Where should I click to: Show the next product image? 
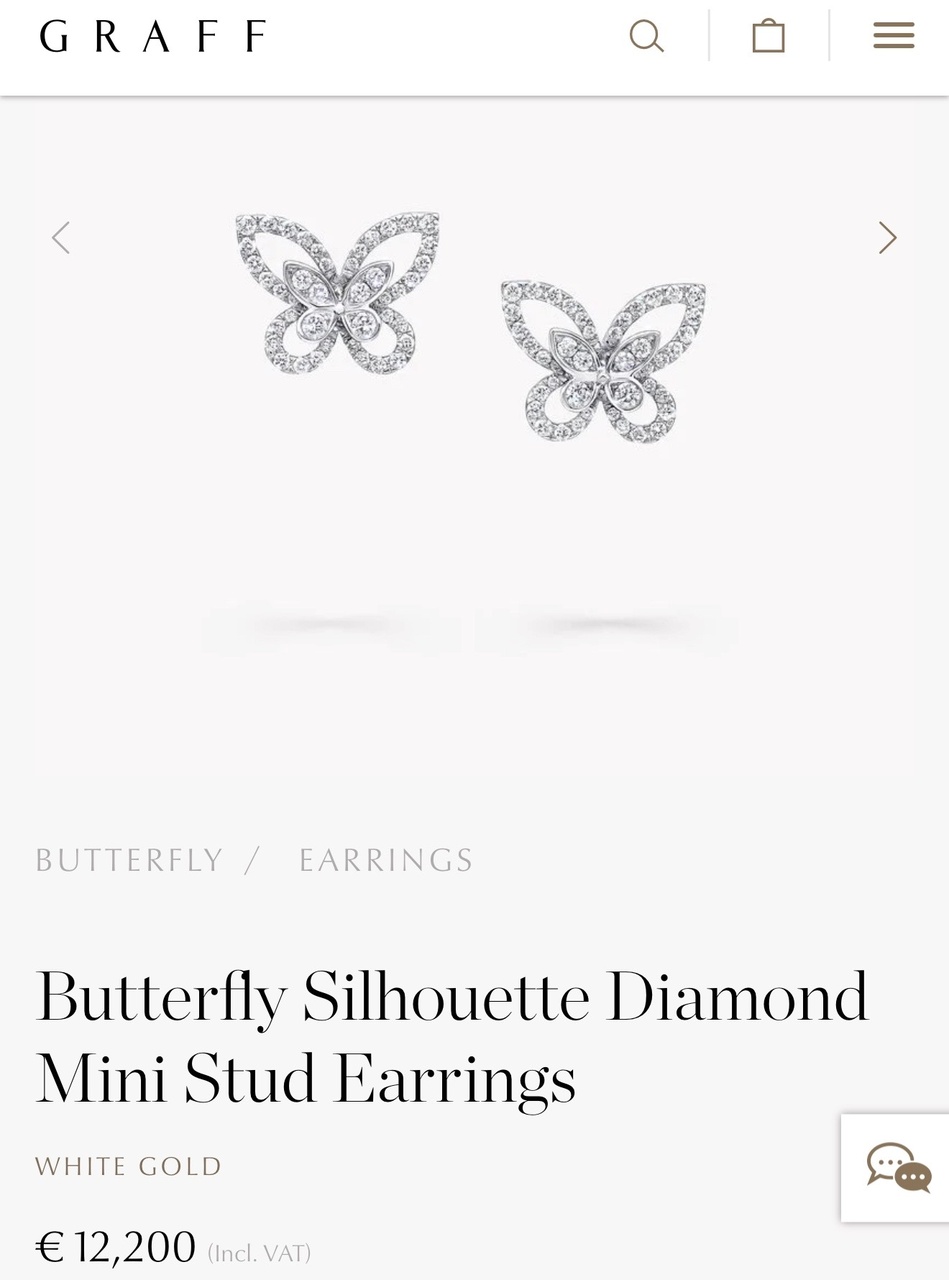[887, 238]
